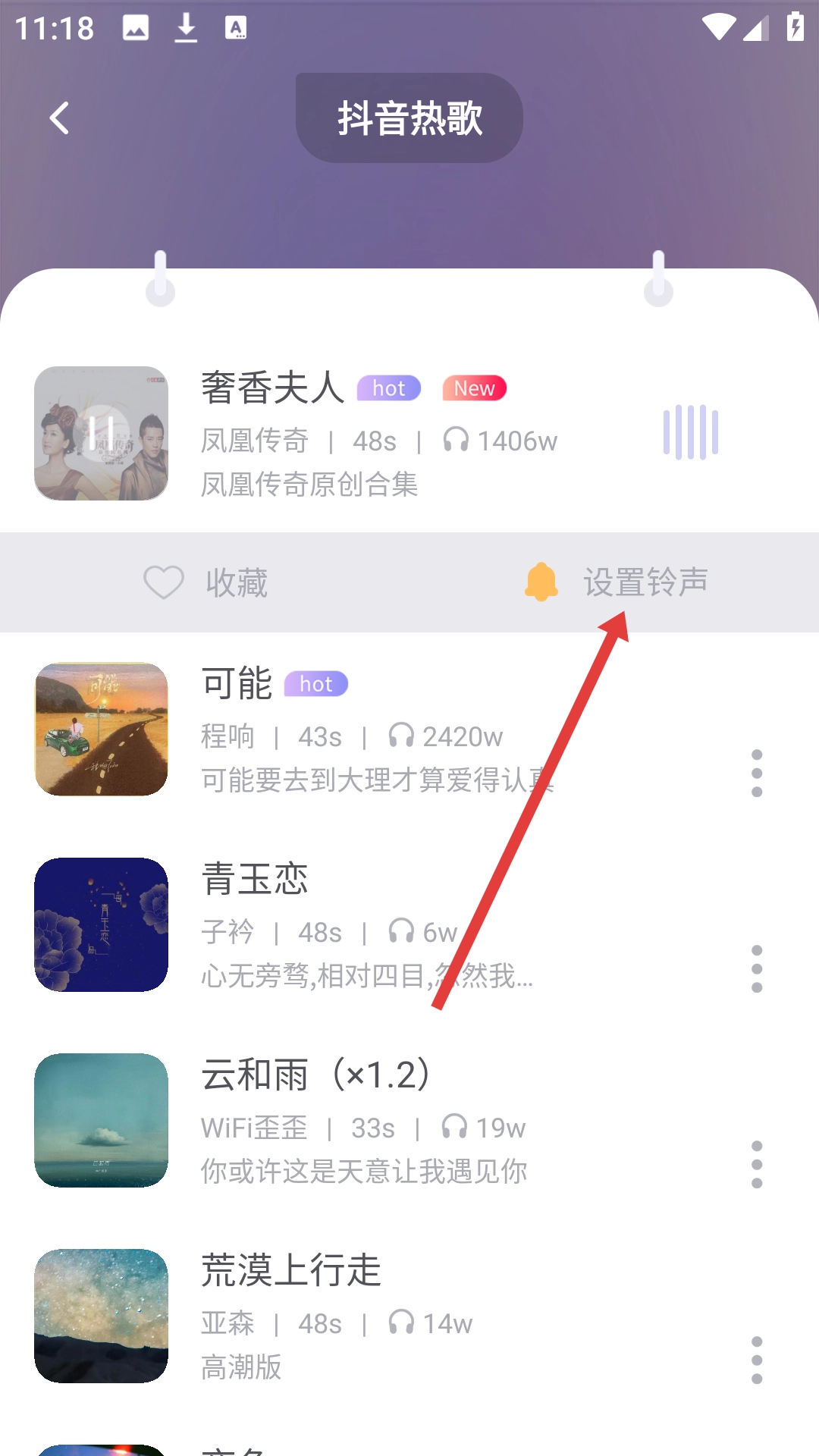
Task: Play the song 青玉恋 by 子衿
Action: click(x=101, y=924)
